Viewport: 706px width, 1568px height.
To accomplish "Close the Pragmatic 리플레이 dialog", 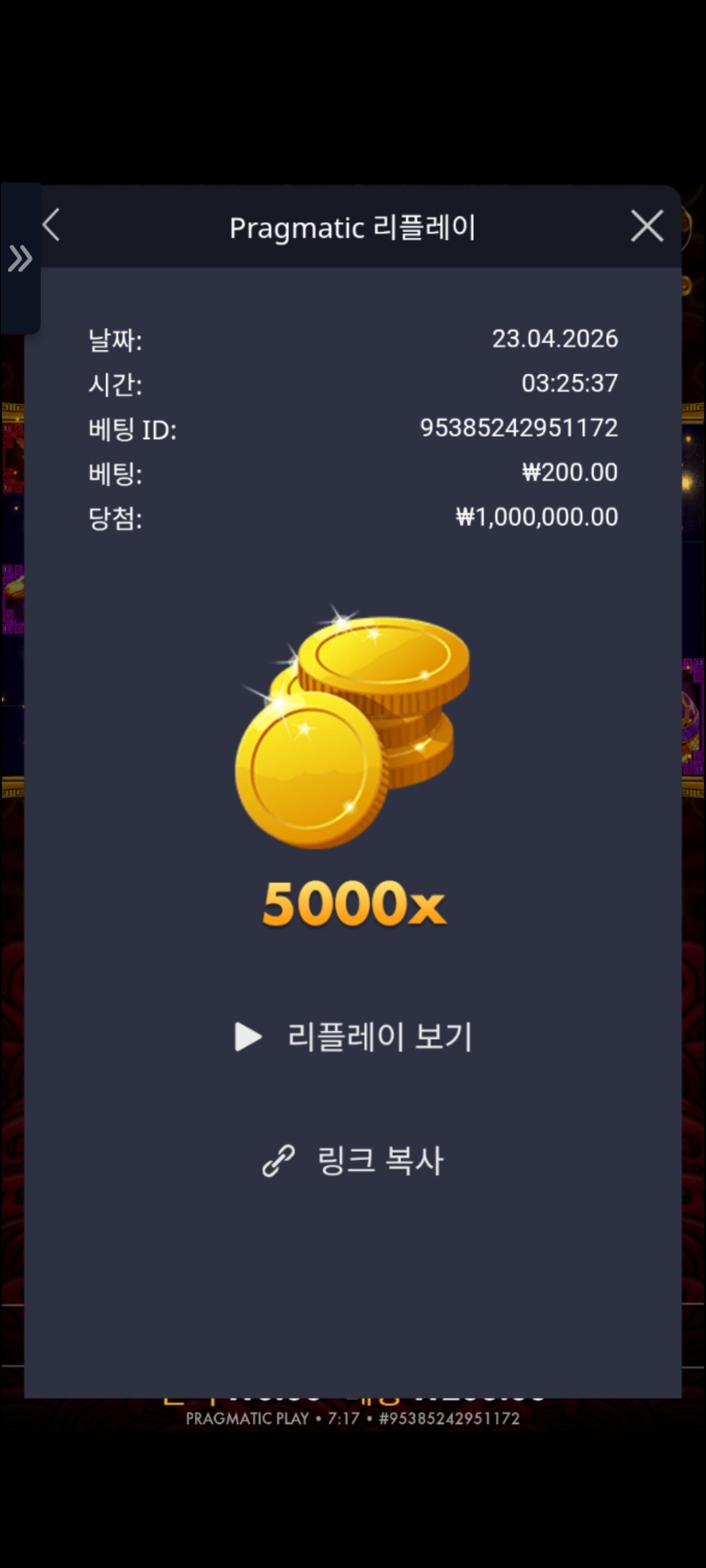I will tap(647, 227).
